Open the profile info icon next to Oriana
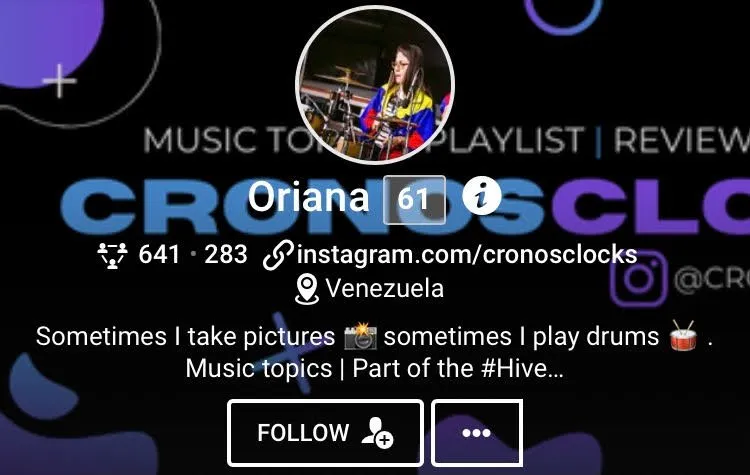 [x=481, y=198]
